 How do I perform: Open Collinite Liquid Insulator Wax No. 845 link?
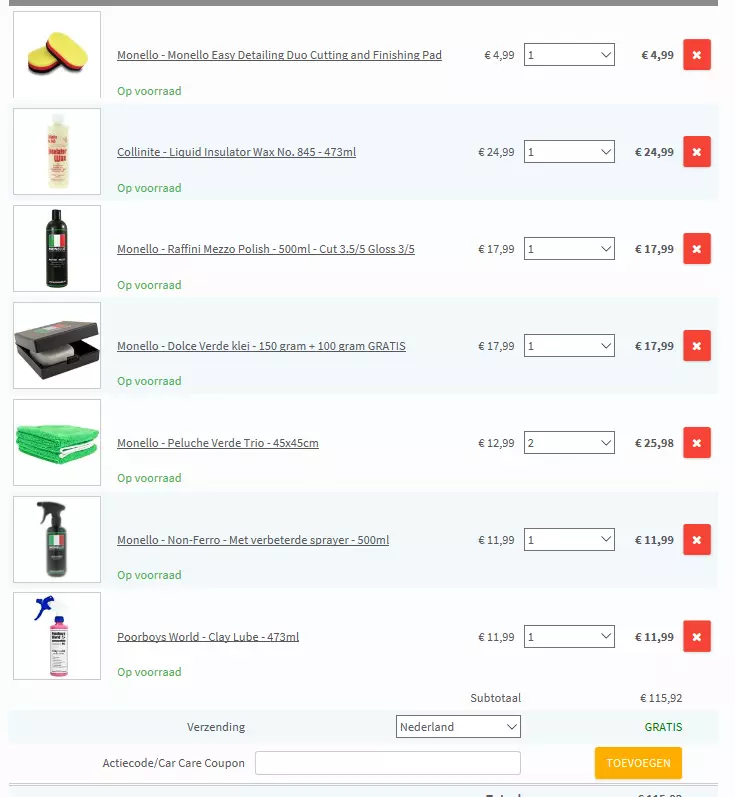point(236,152)
